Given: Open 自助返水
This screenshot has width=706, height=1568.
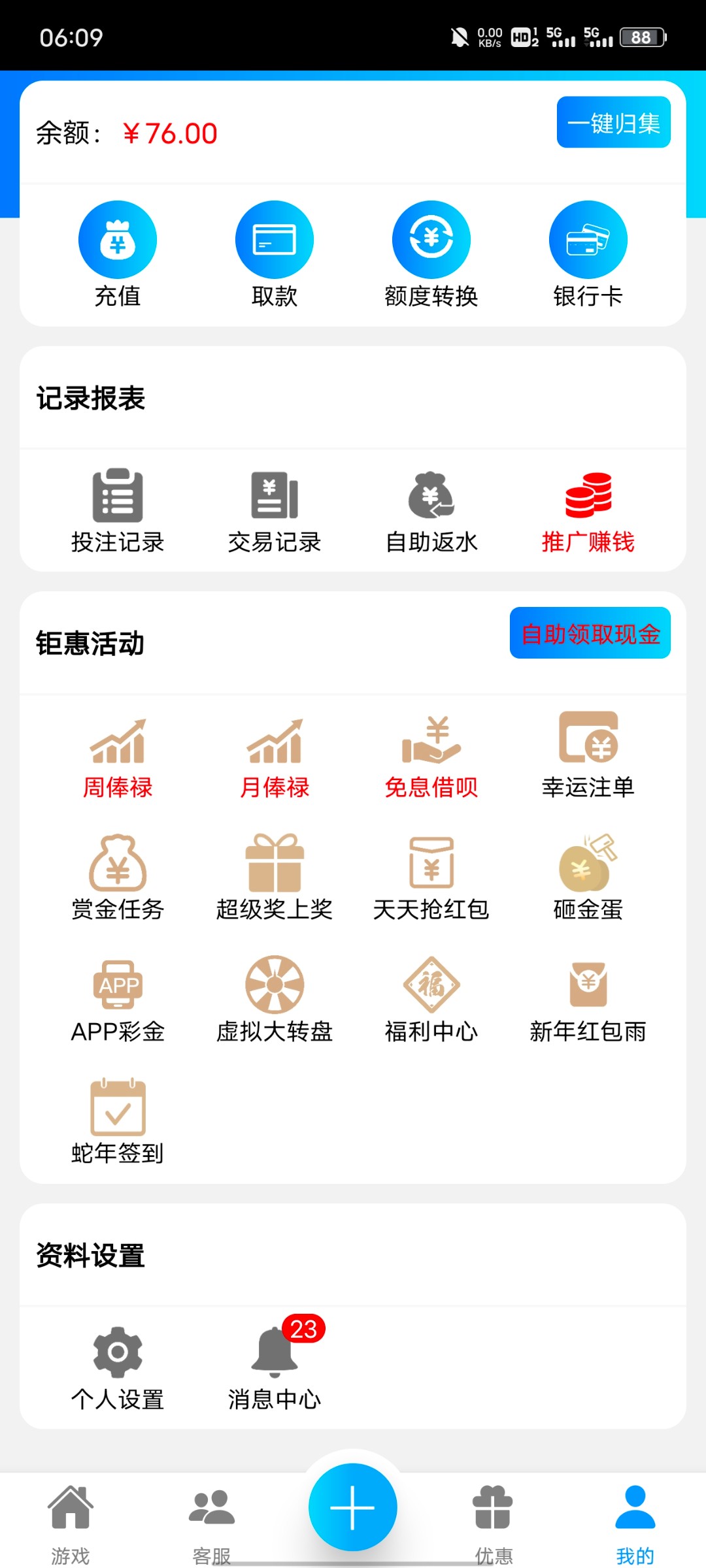Looking at the screenshot, I should pyautogui.click(x=431, y=511).
